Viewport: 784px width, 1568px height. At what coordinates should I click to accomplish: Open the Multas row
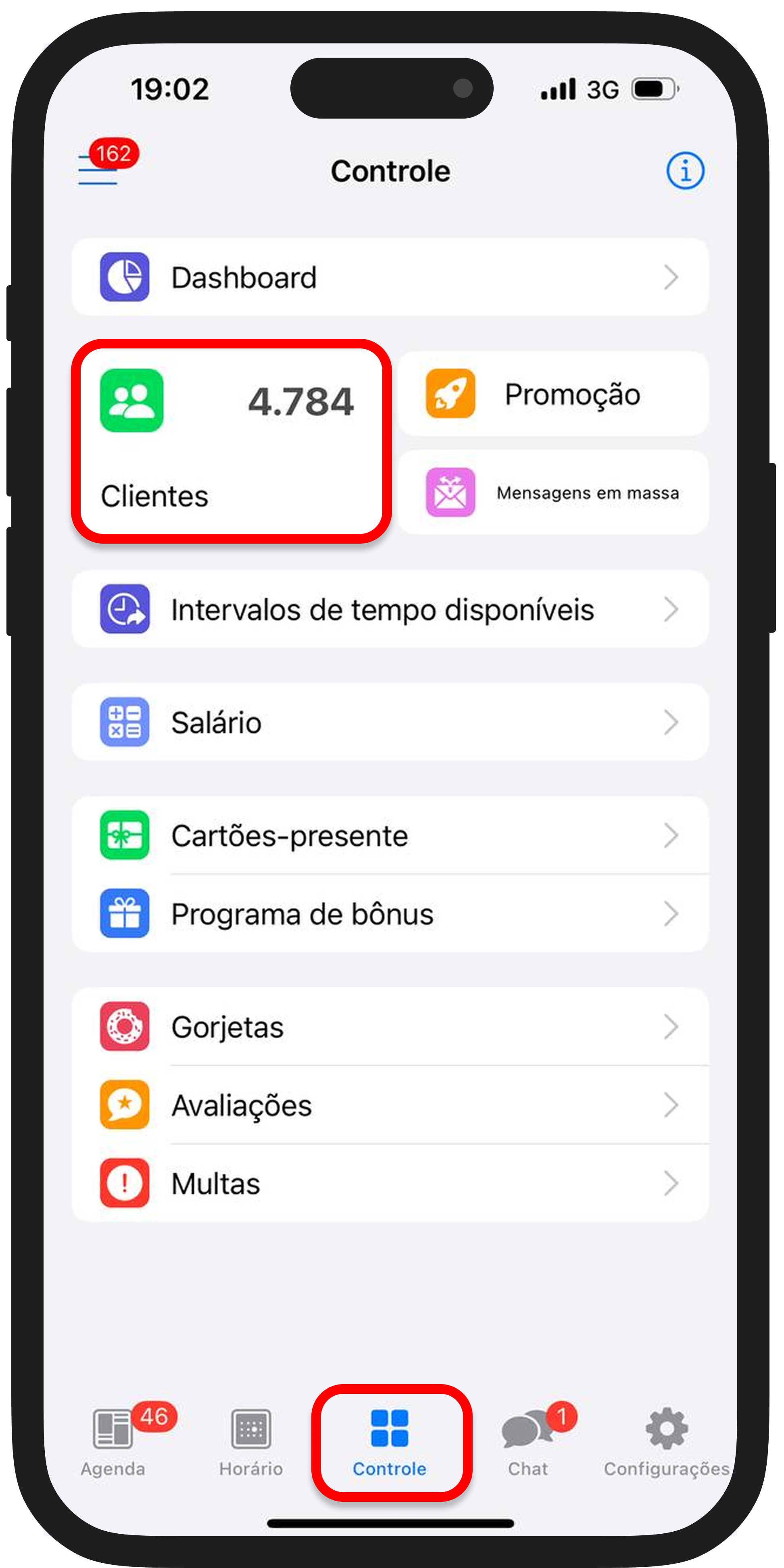coord(390,1184)
